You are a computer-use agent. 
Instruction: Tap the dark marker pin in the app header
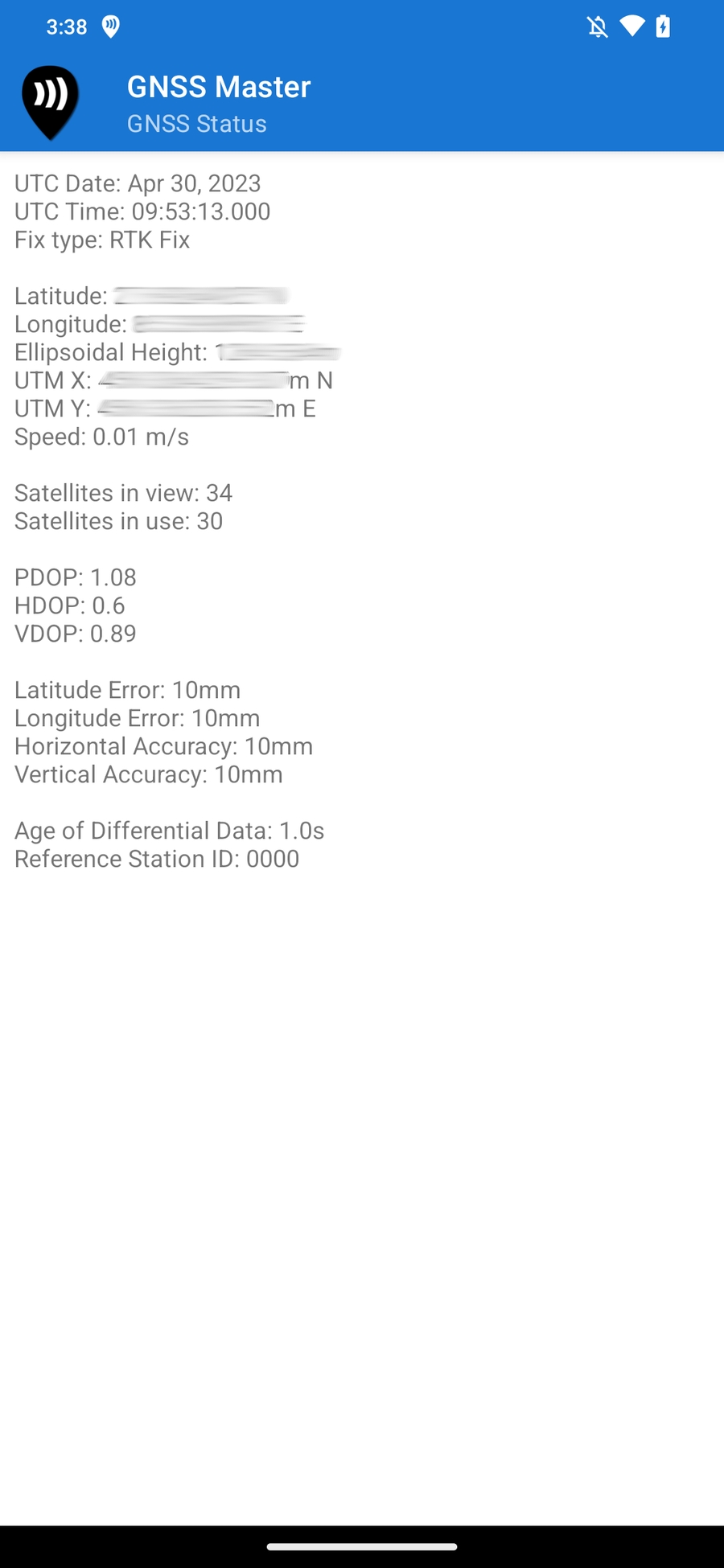50,99
